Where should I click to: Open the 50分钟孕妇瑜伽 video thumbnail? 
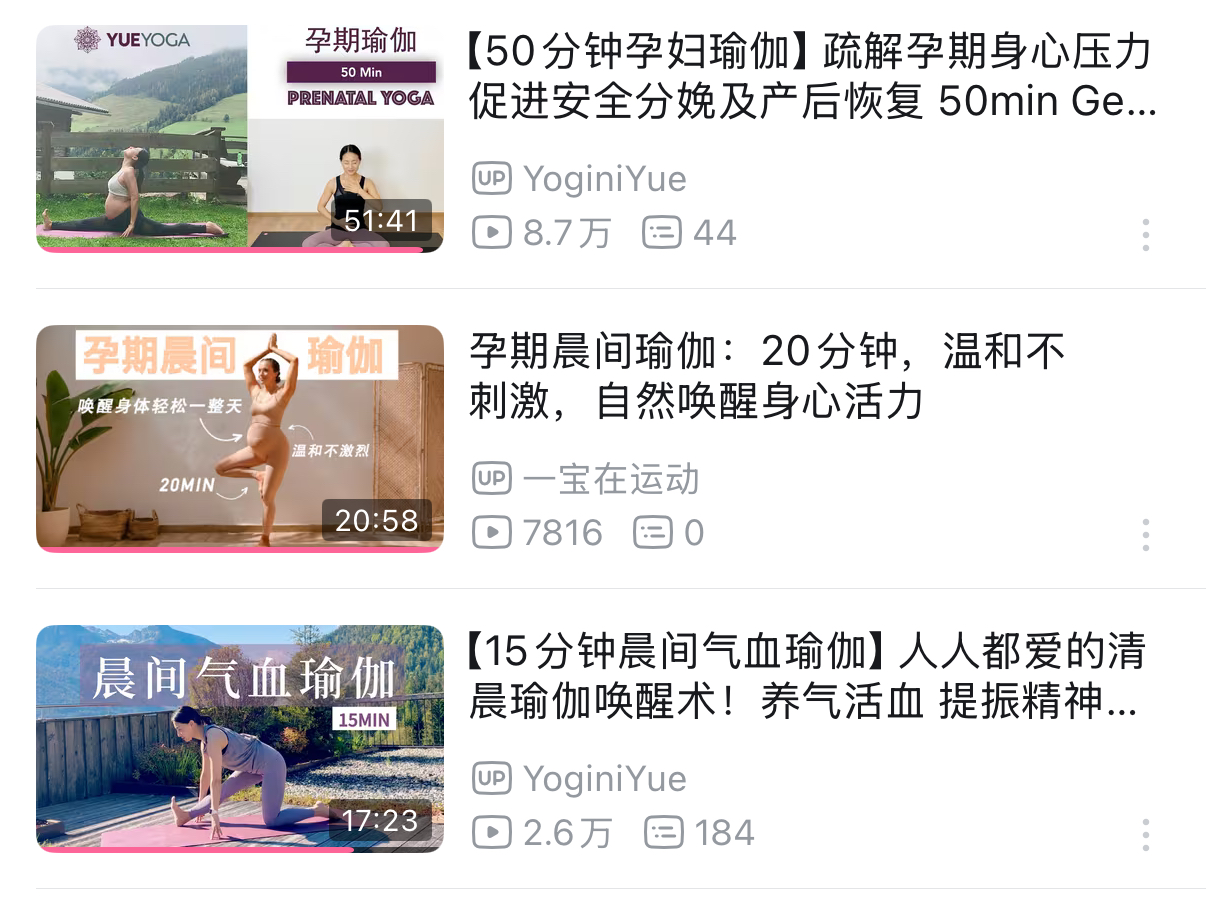coord(240,138)
